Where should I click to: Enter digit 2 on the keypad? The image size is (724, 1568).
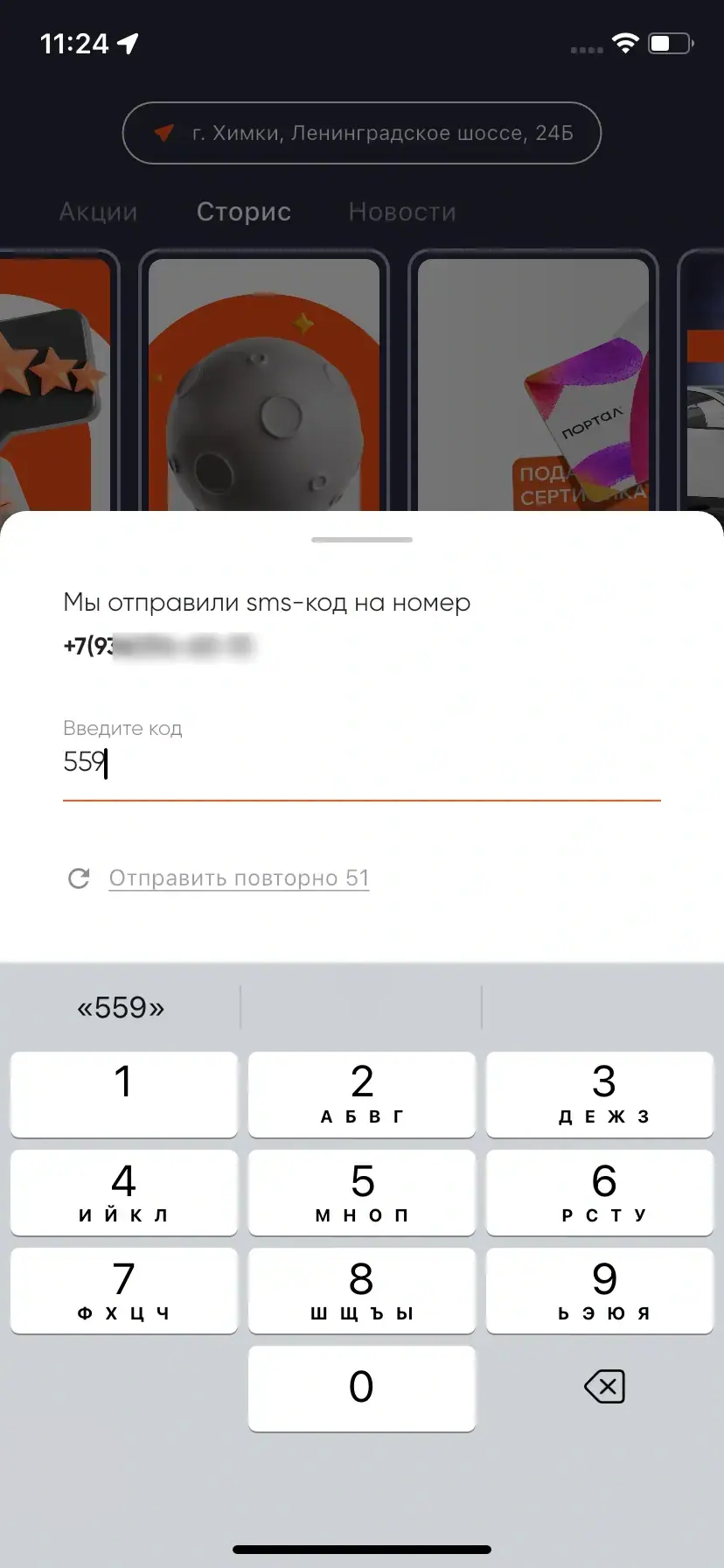coord(361,1094)
